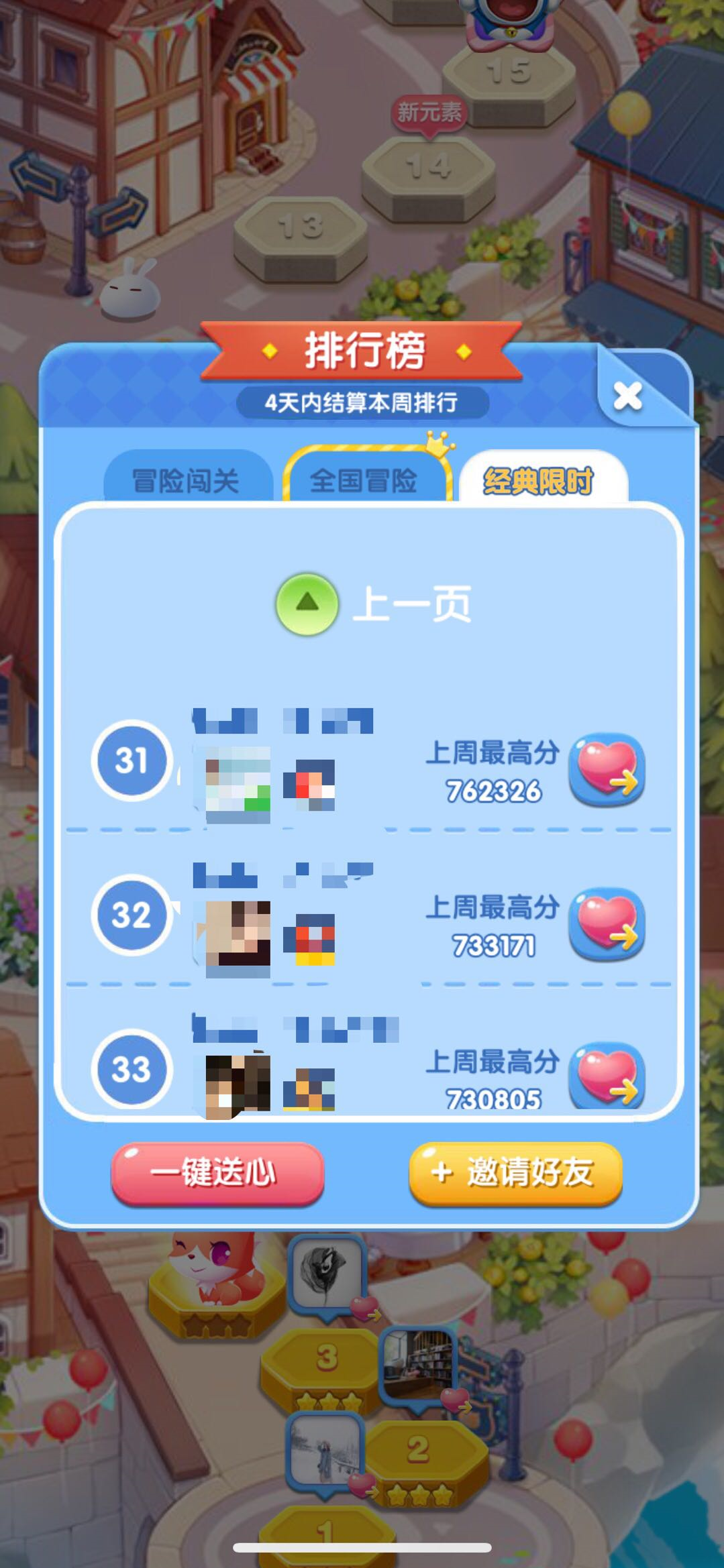
Task: Go to previous page with 上一页
Action: (373, 604)
